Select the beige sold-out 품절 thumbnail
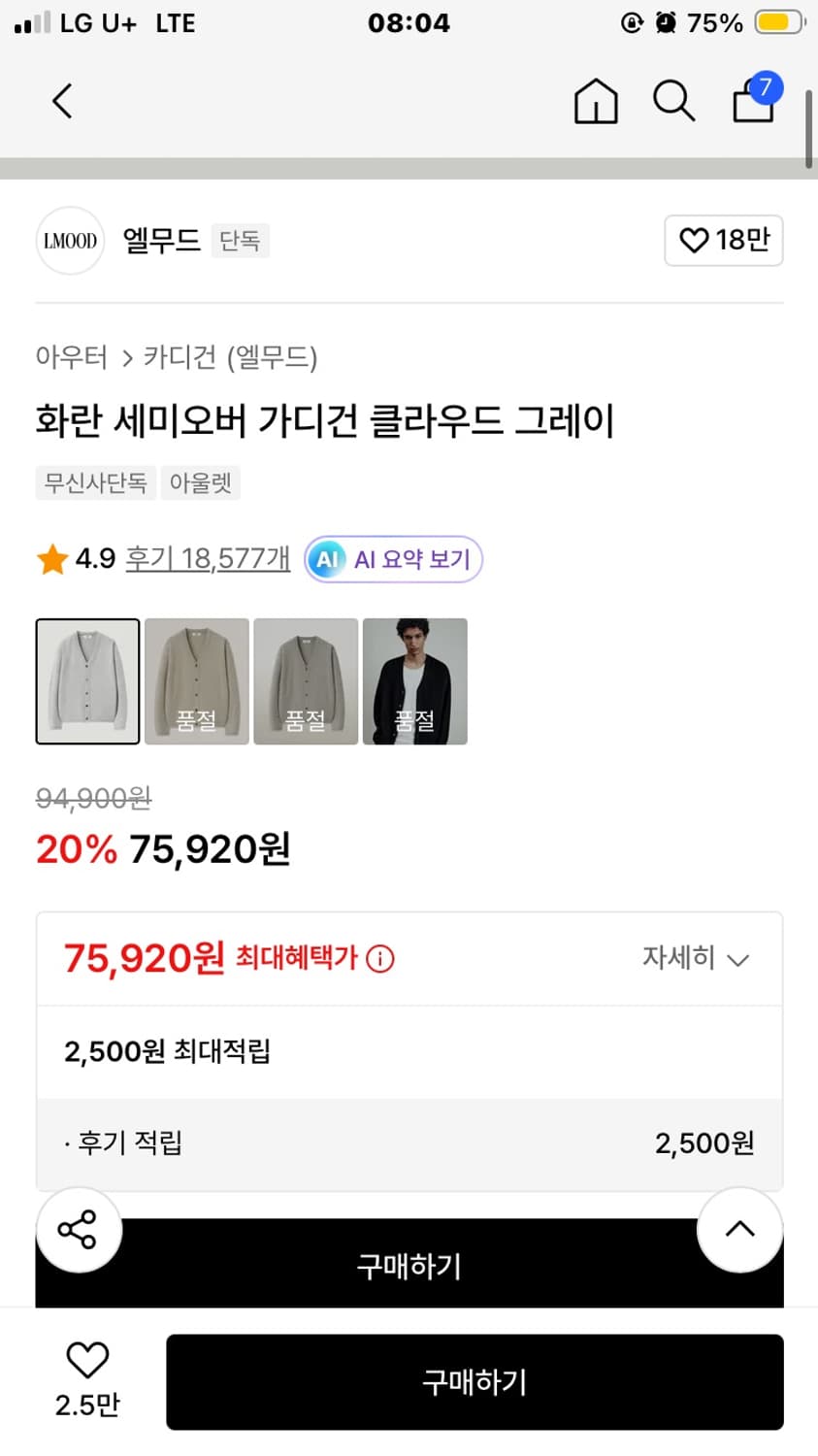 pos(196,680)
